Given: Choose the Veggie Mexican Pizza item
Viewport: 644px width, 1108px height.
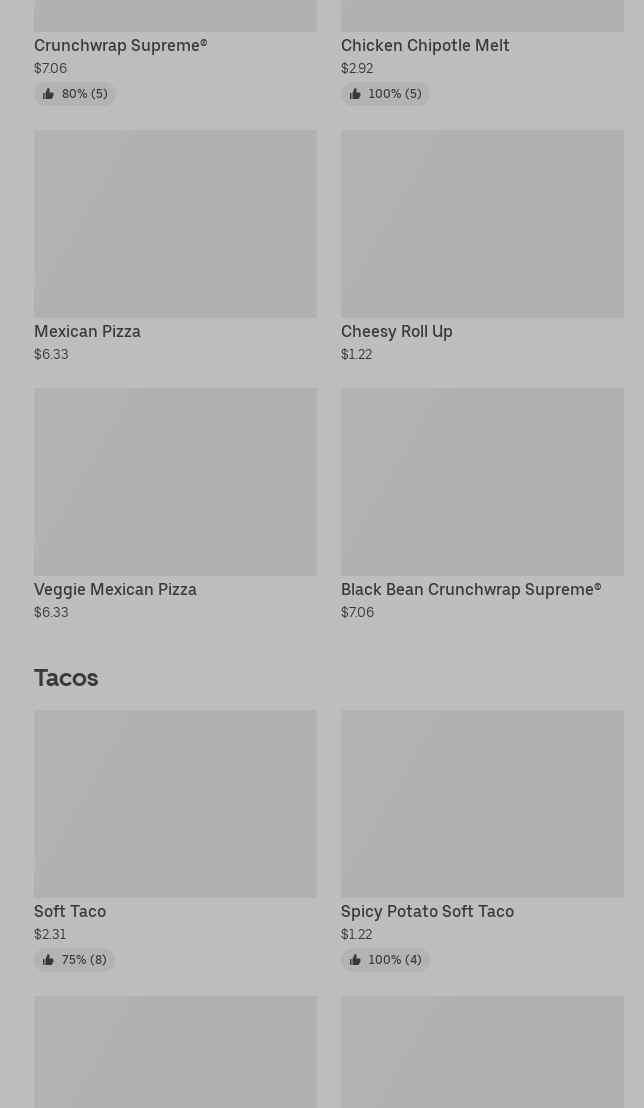Looking at the screenshot, I should click(x=175, y=505).
